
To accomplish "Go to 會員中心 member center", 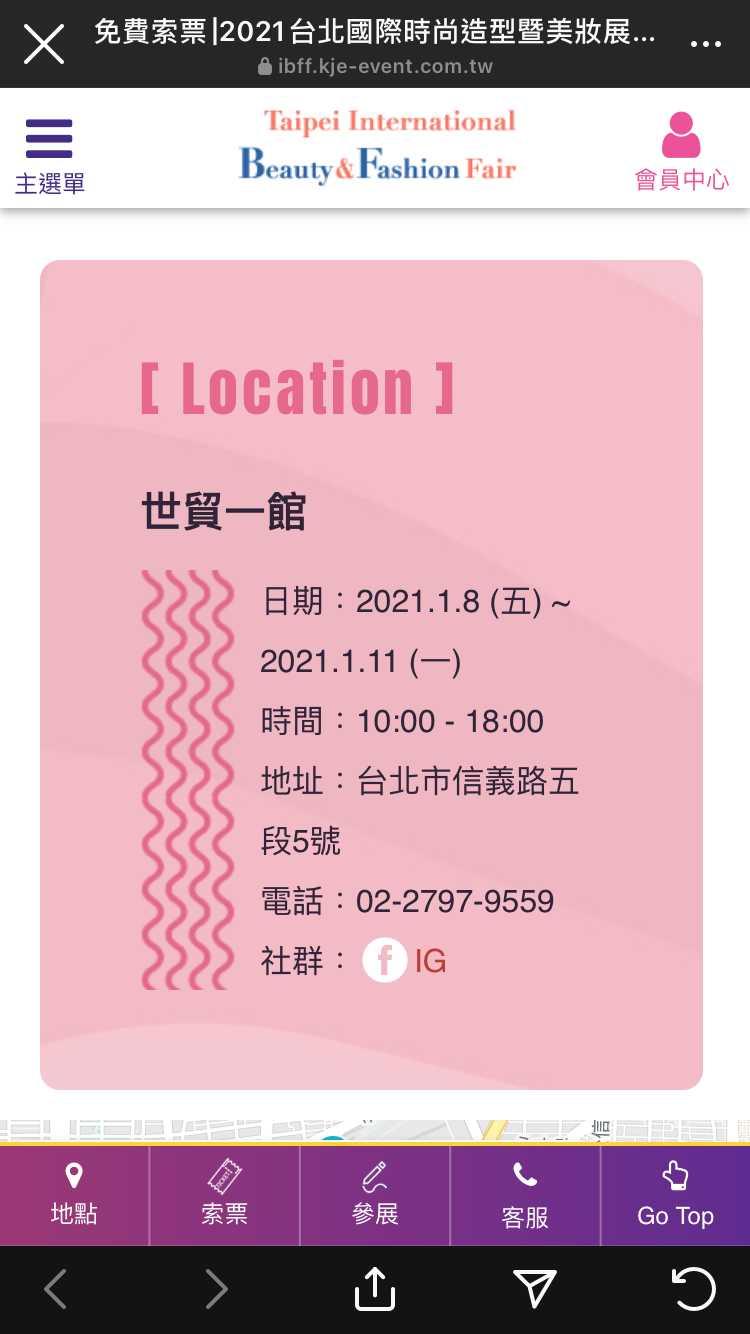I will pyautogui.click(x=681, y=151).
